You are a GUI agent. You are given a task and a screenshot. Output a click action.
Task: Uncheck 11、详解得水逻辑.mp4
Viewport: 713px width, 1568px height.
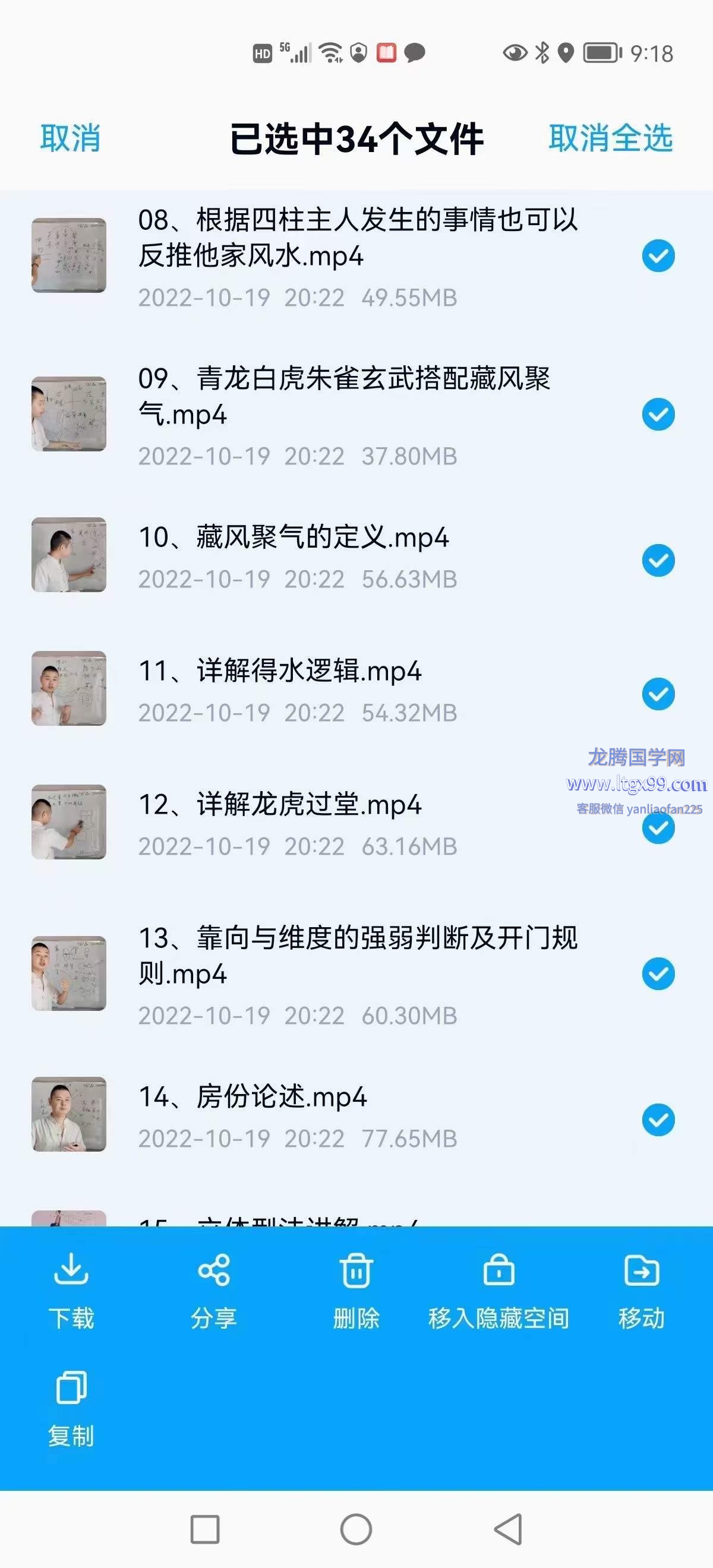pyautogui.click(x=658, y=694)
